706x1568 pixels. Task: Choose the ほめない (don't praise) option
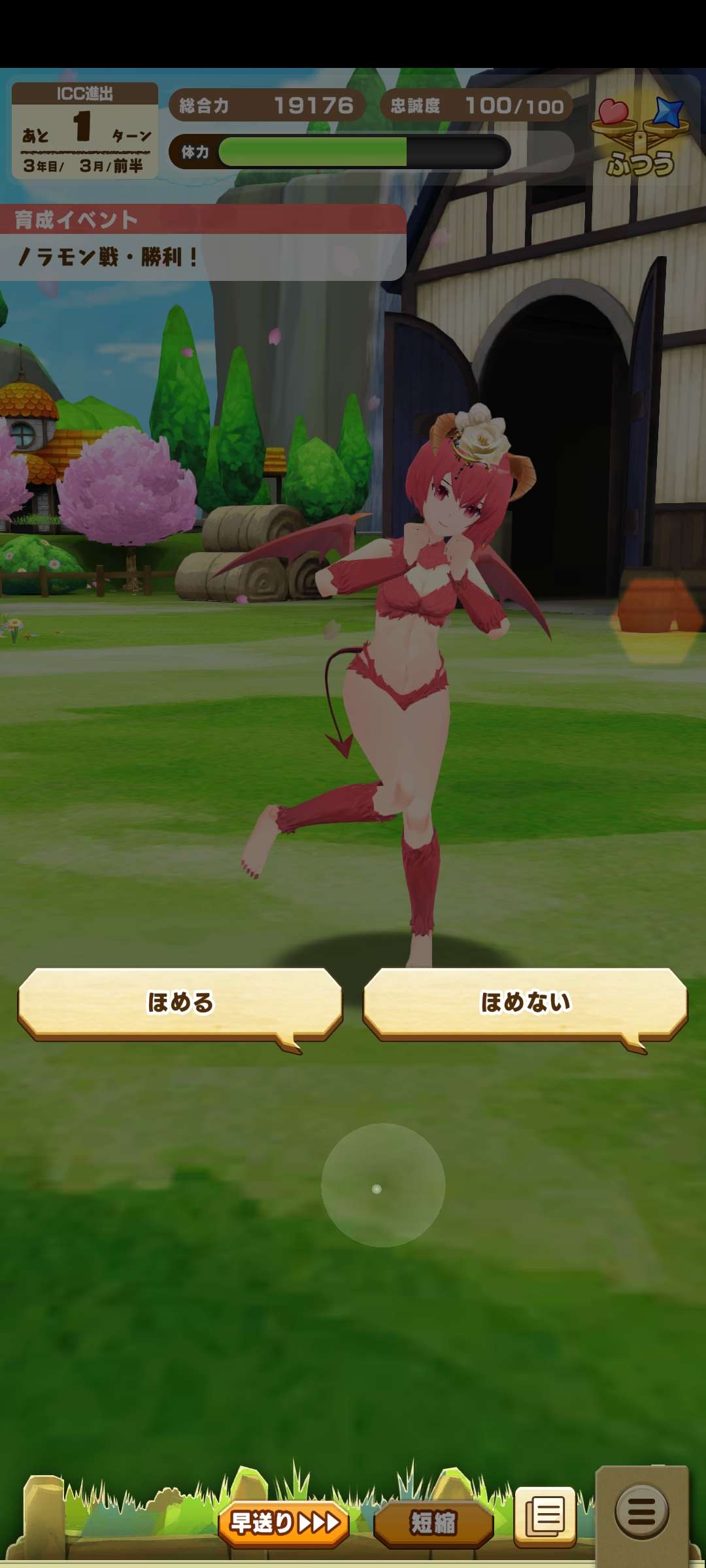(525, 1003)
